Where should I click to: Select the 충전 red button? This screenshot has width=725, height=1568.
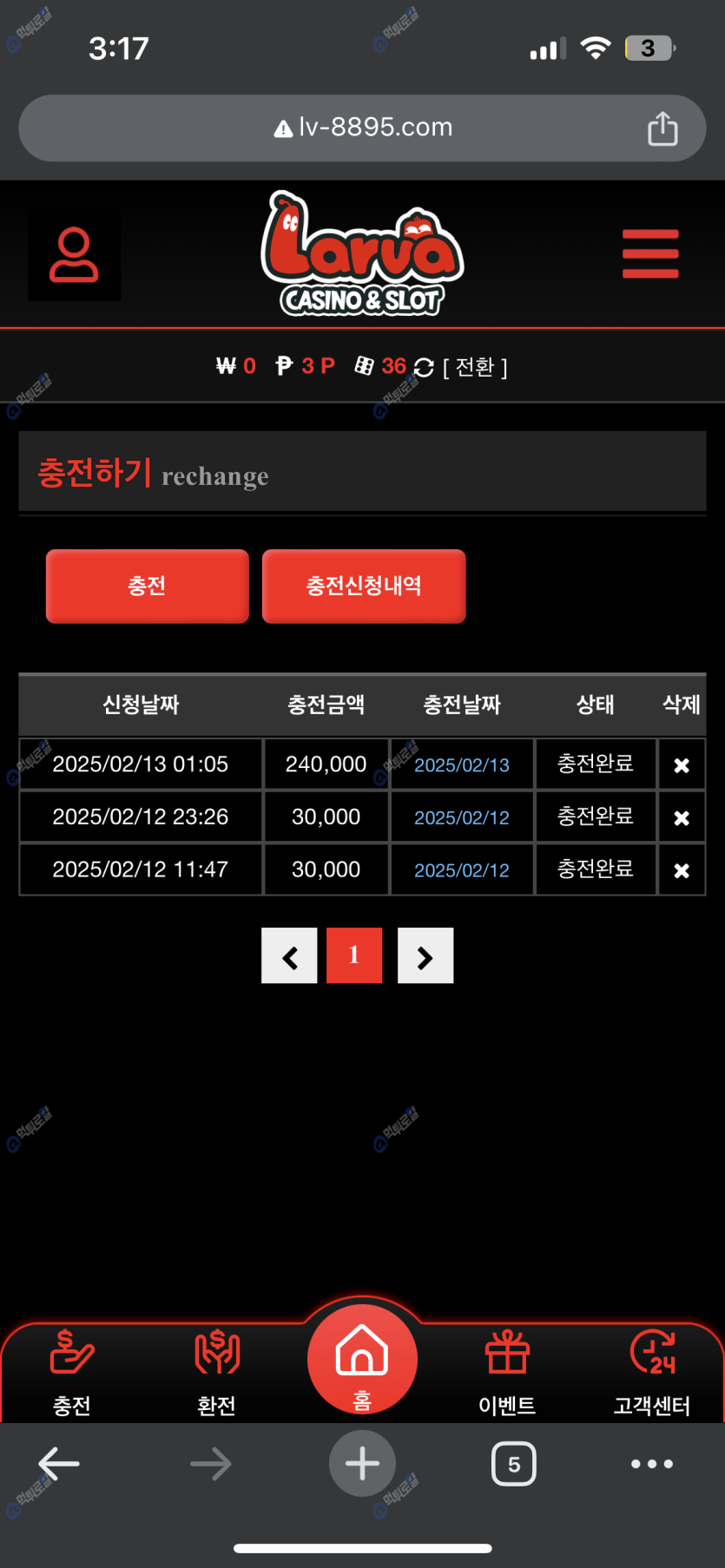(x=148, y=586)
